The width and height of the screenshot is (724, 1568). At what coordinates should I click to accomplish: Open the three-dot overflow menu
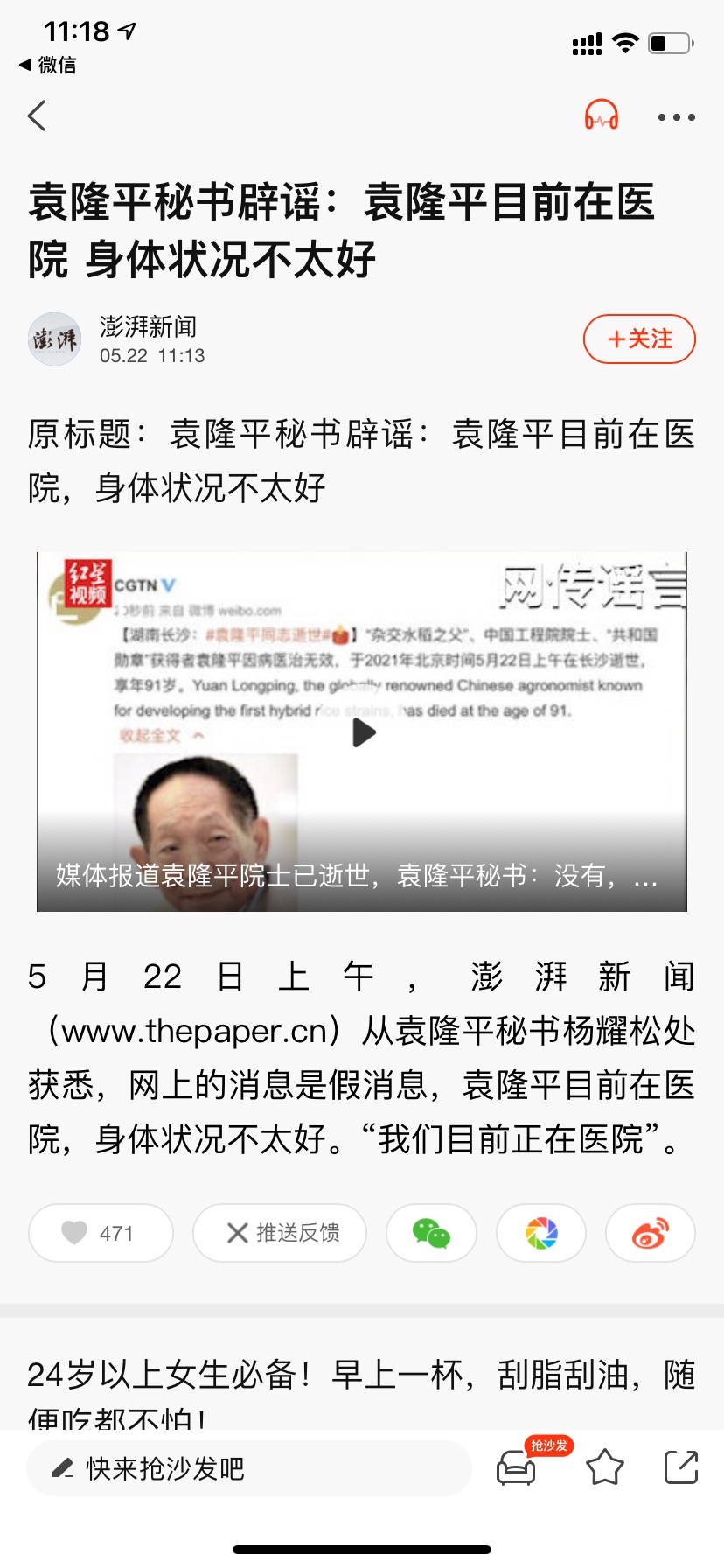pyautogui.click(x=676, y=116)
